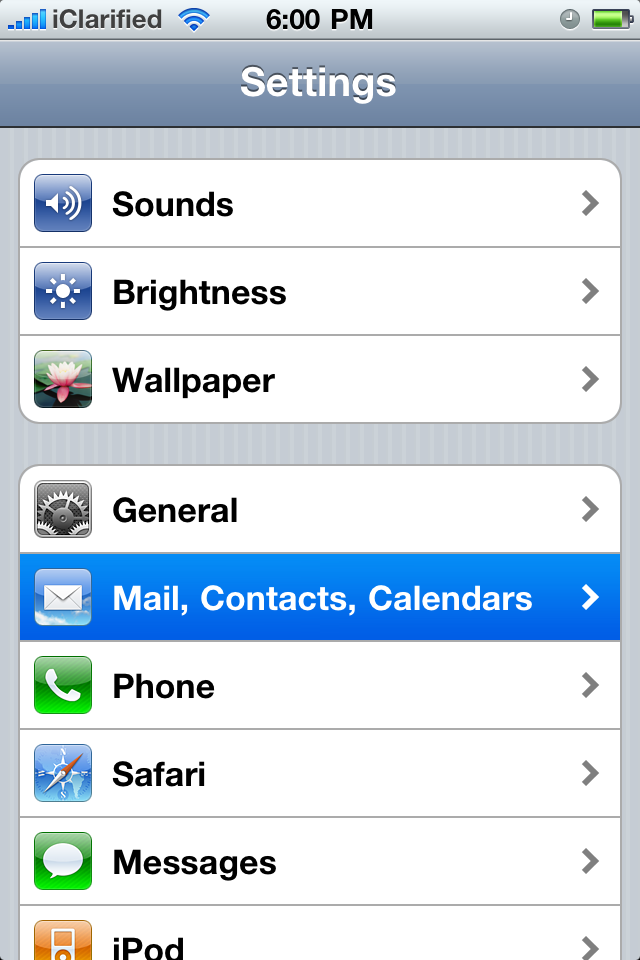View Messages settings

coord(320,862)
